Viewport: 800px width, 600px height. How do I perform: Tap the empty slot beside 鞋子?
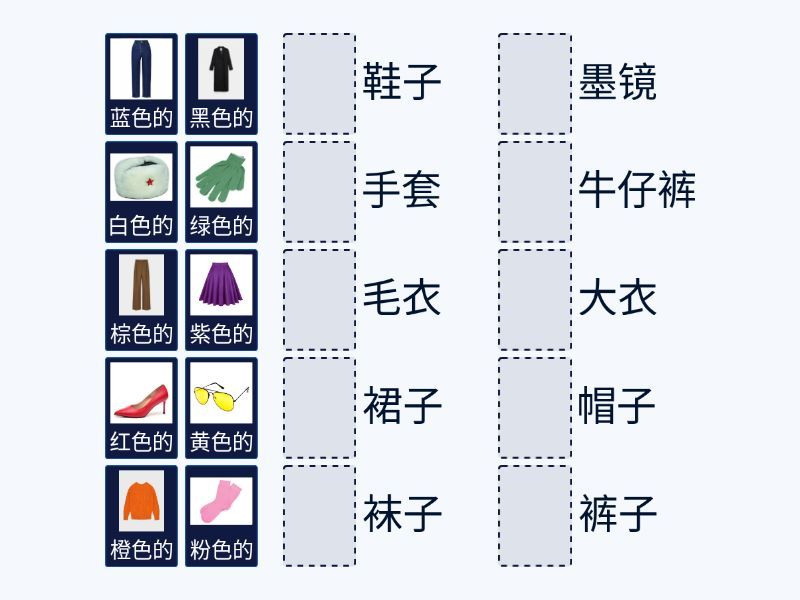(319, 84)
